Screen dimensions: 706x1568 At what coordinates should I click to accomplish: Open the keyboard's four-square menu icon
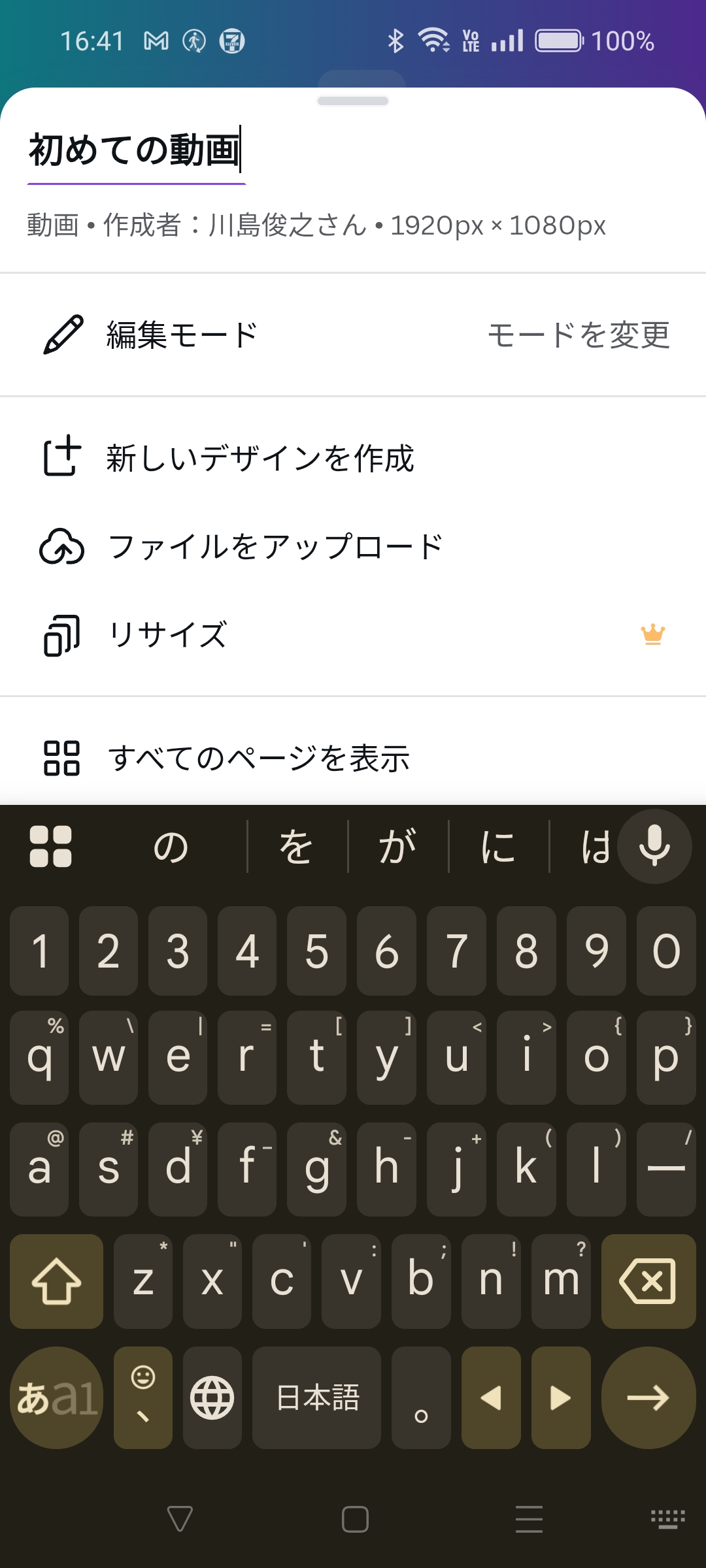click(50, 847)
